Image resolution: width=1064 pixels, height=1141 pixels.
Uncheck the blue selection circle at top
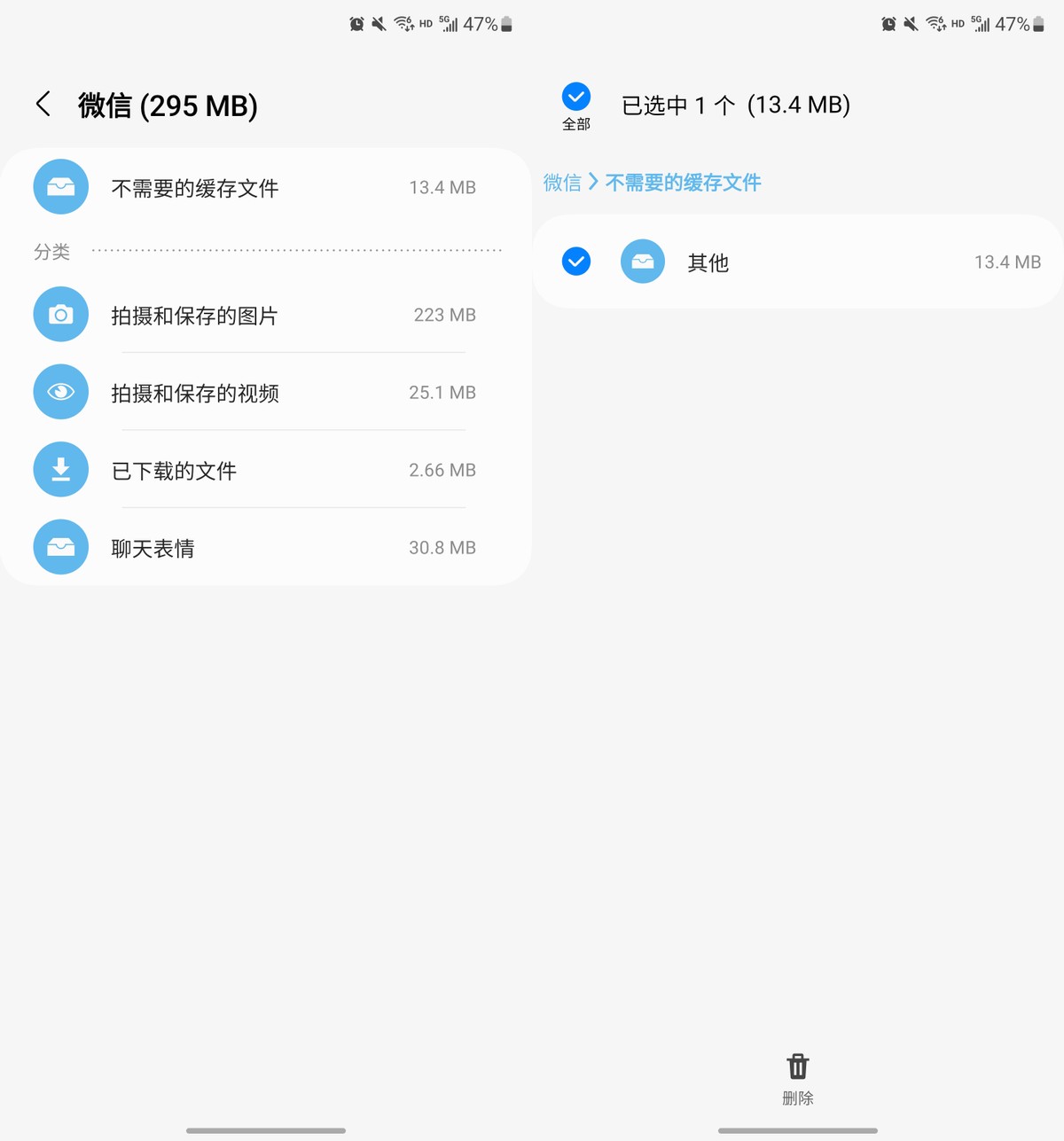pos(576,98)
